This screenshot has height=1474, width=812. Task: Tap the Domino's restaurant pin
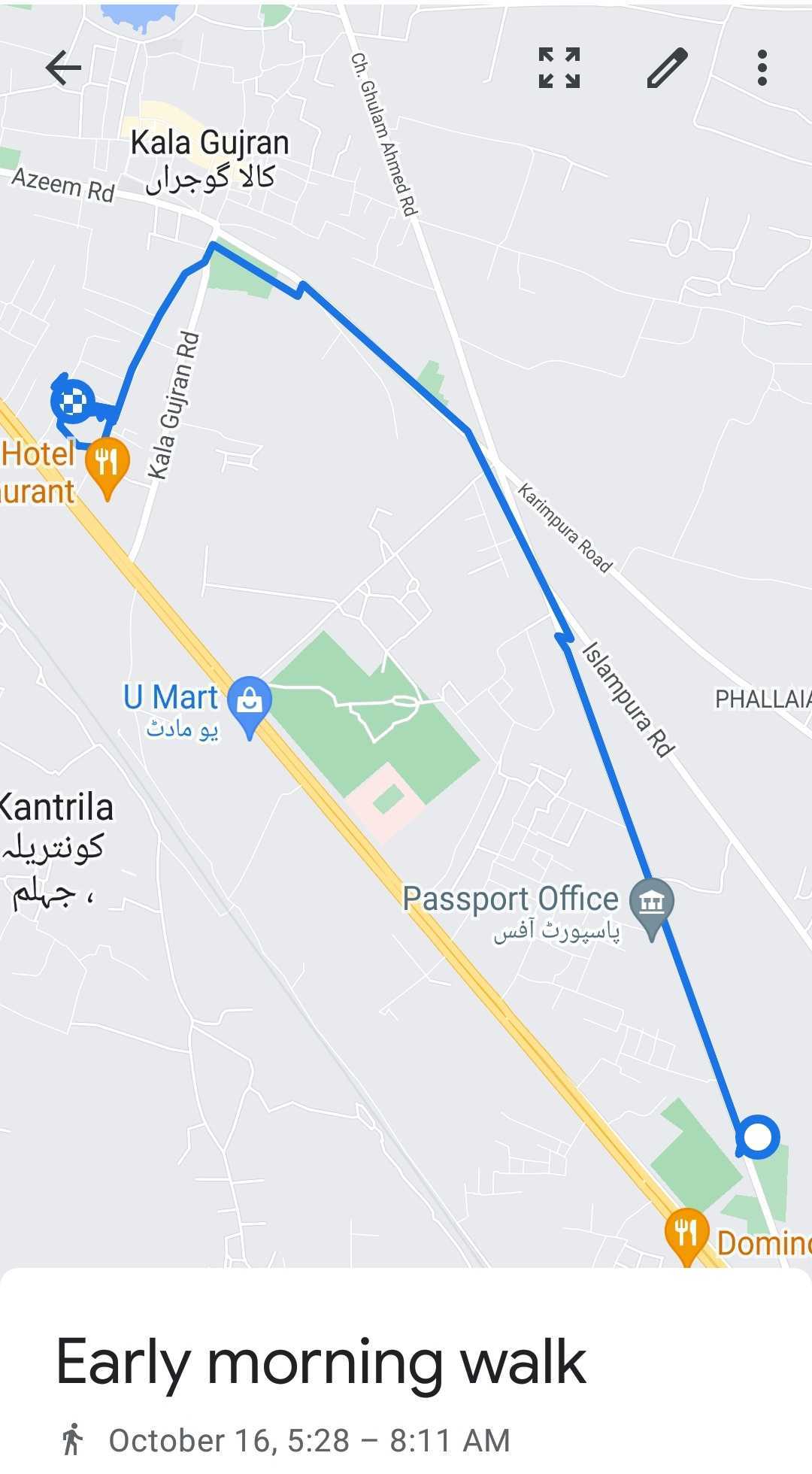coord(686,1233)
